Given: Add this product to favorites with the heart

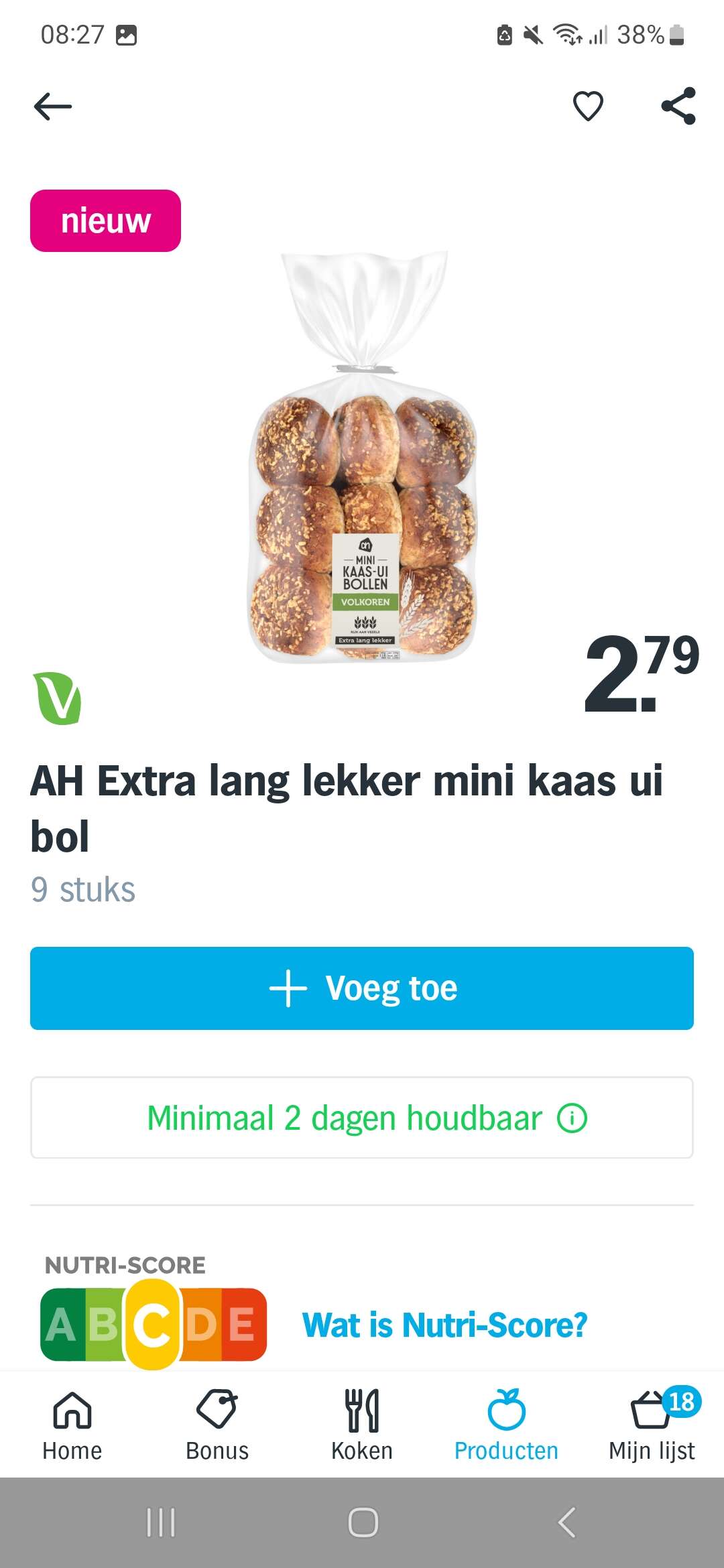Looking at the screenshot, I should click(x=588, y=107).
